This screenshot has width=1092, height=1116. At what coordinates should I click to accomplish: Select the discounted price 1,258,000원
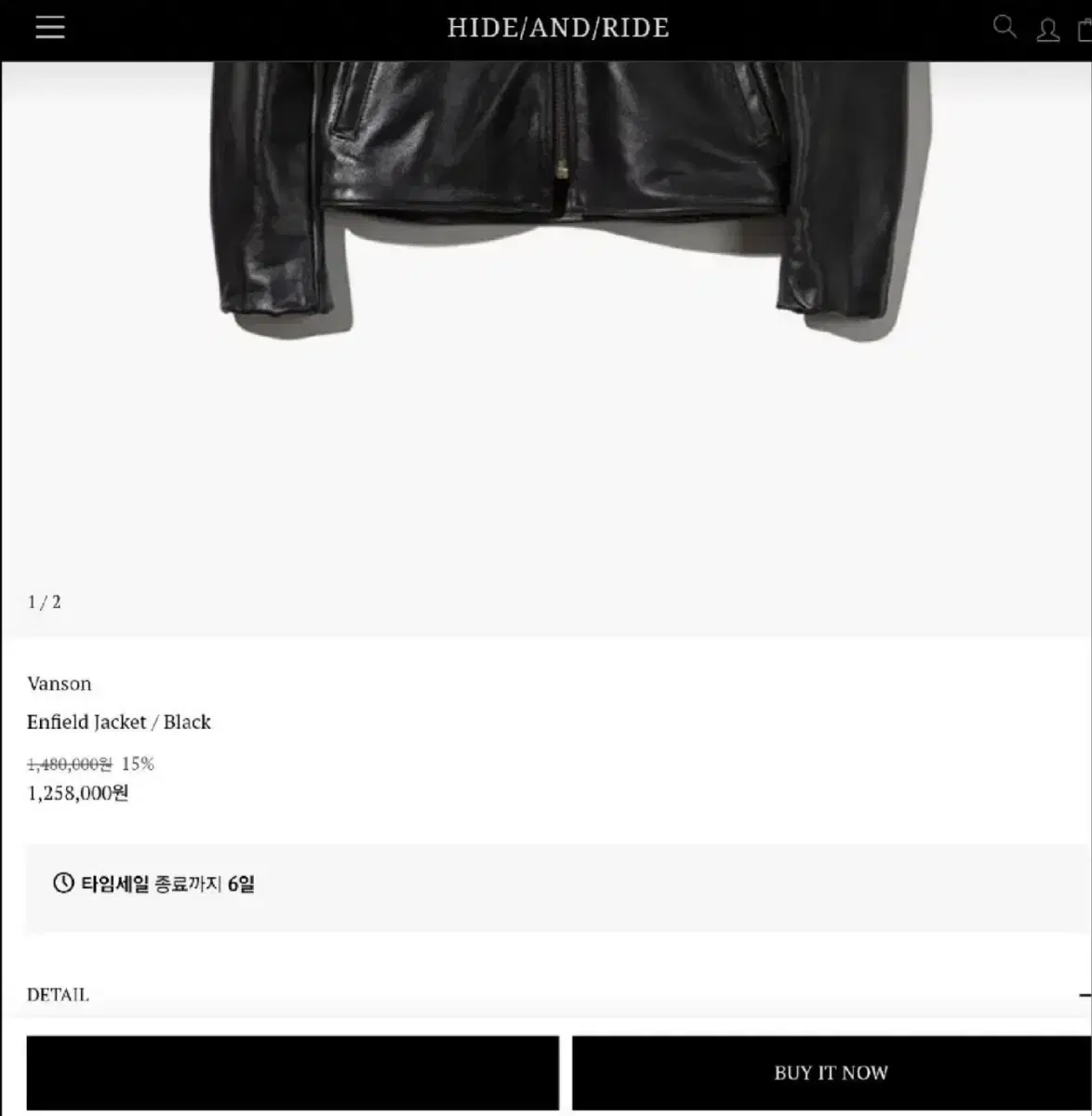click(78, 793)
